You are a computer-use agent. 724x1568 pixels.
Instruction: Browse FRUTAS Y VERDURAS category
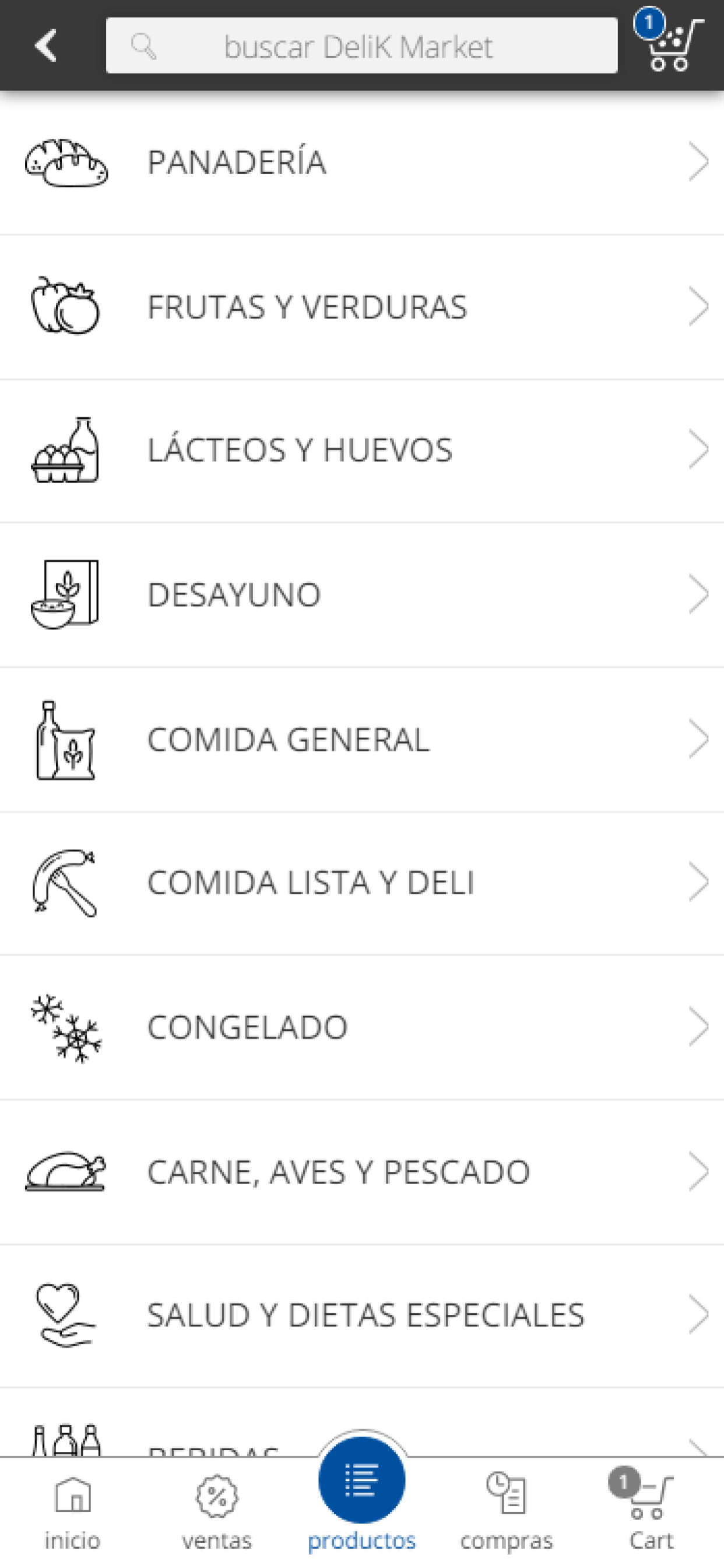pyautogui.click(x=362, y=307)
